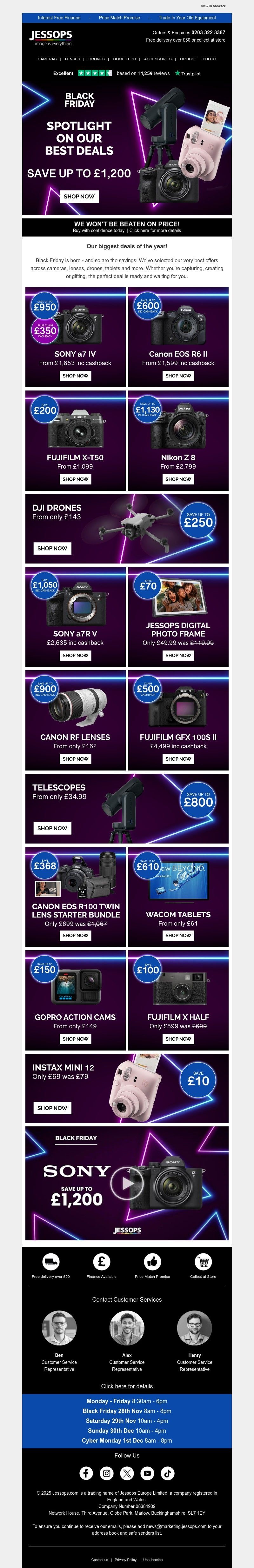
Task: Shop now for Jessops Digital Photo Frame
Action: coord(178,656)
